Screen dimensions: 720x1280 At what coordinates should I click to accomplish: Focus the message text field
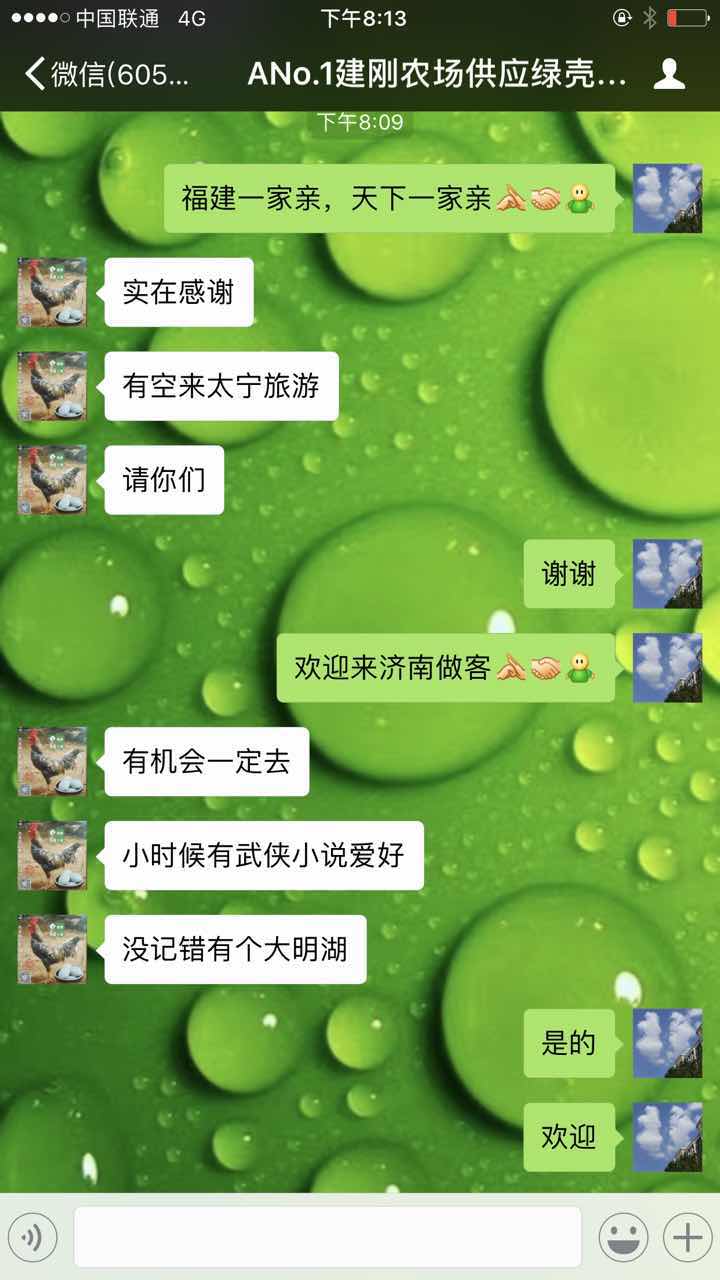tap(327, 1237)
